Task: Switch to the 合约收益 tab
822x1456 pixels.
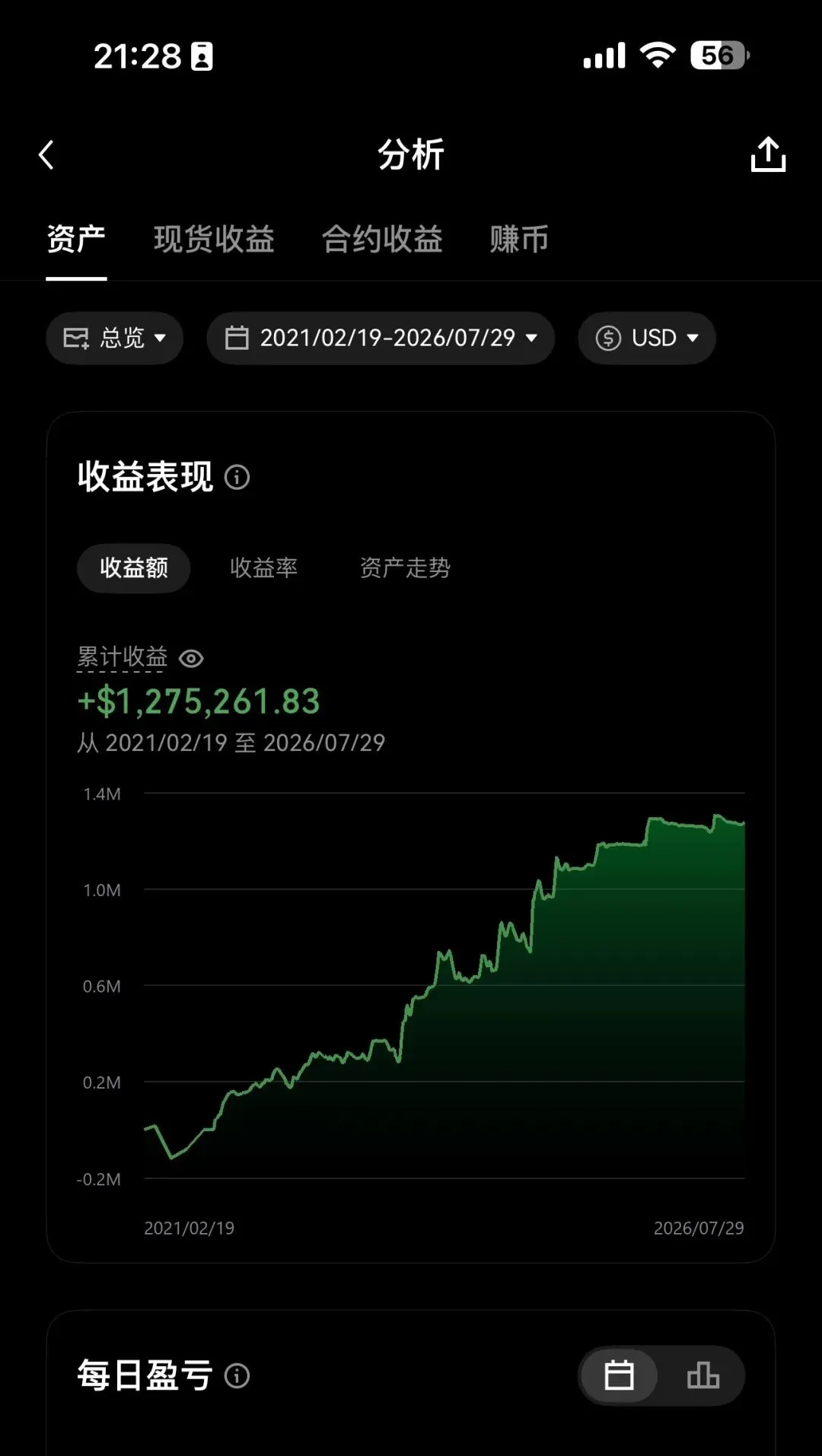Action: (x=382, y=239)
